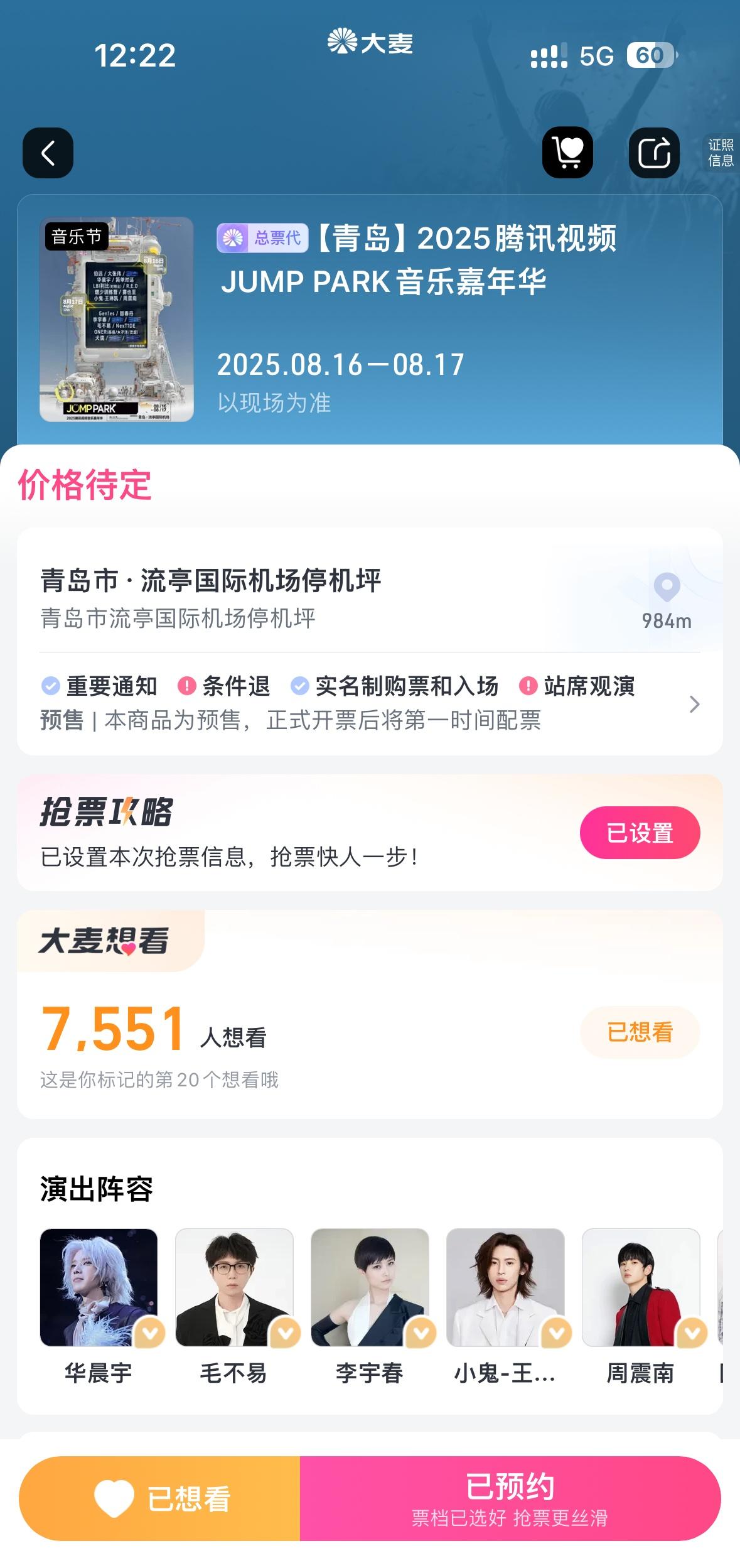
Task: Toggle the 已想看 button beside 7,551
Action: point(640,1032)
